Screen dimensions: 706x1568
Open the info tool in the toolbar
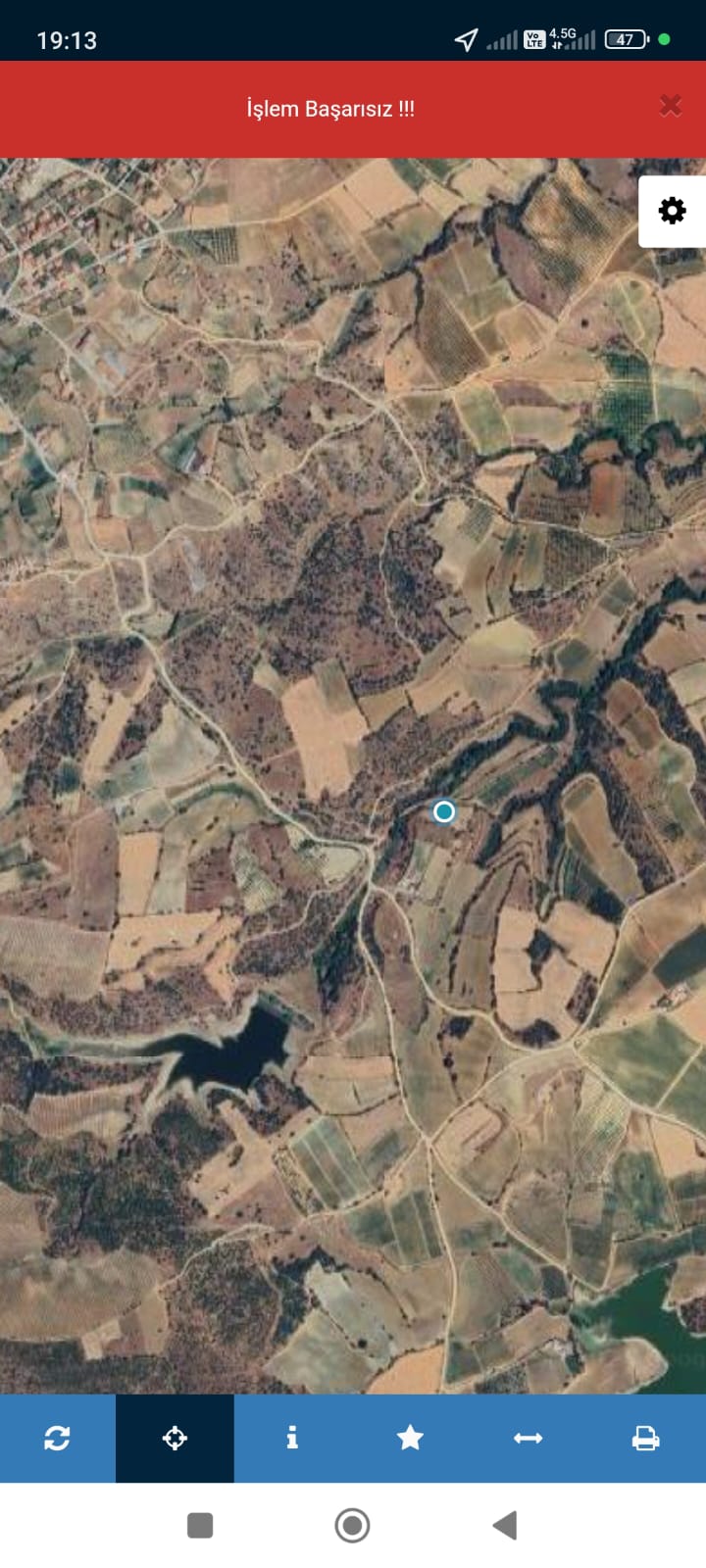point(292,1438)
